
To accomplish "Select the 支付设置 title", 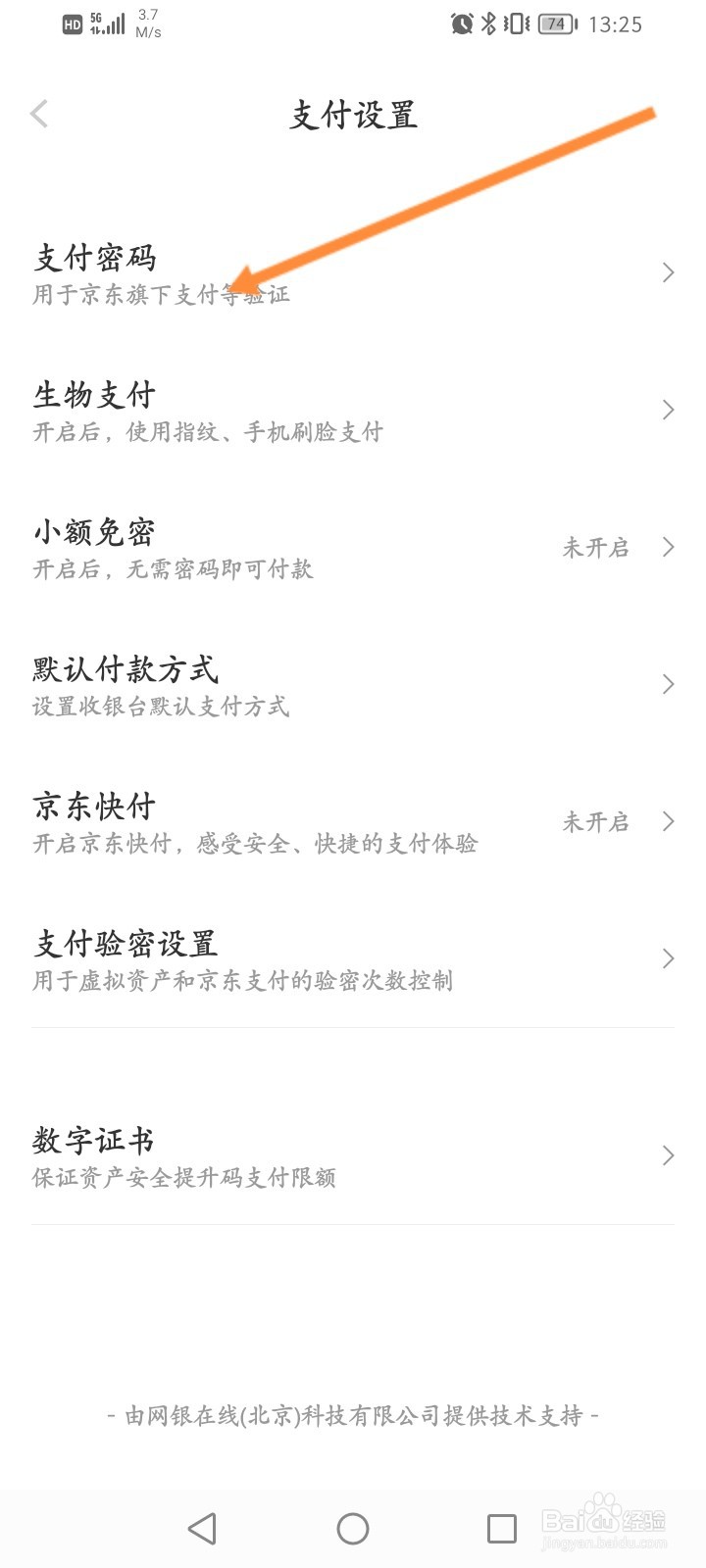I will coord(353,114).
